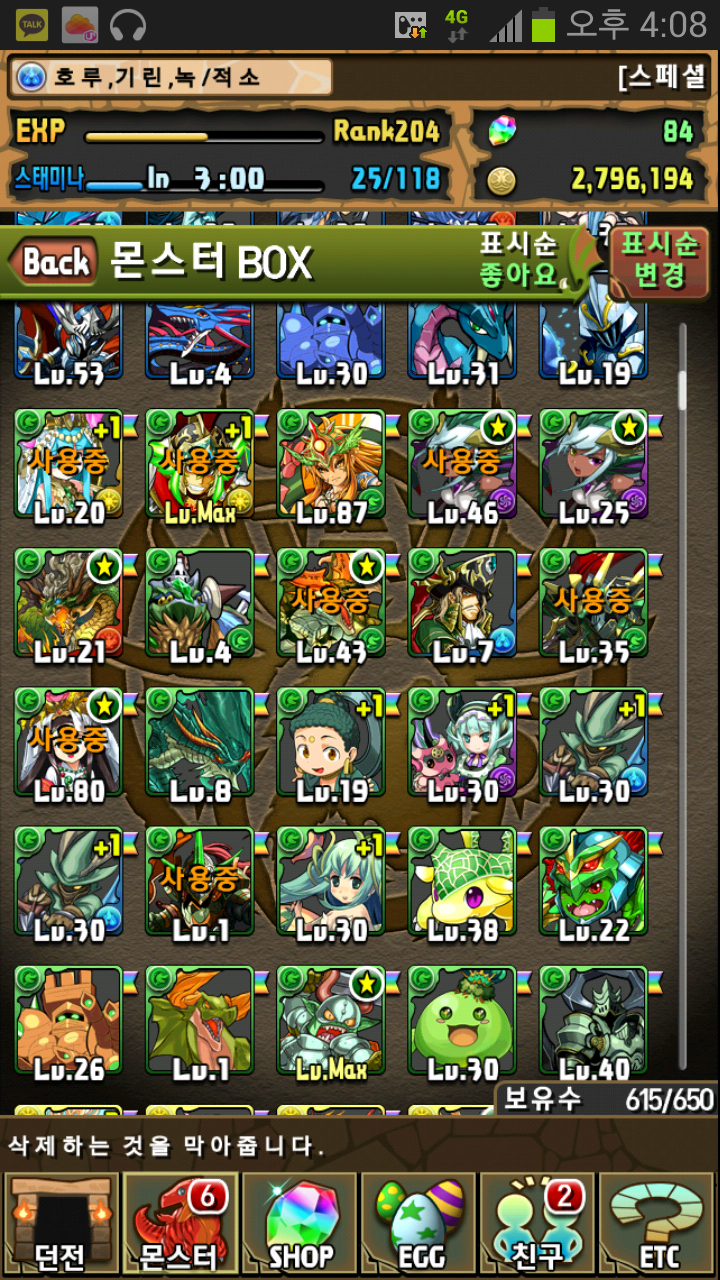Switch to the 친구 friends tab
This screenshot has width=720, height=1280.
click(x=539, y=1224)
